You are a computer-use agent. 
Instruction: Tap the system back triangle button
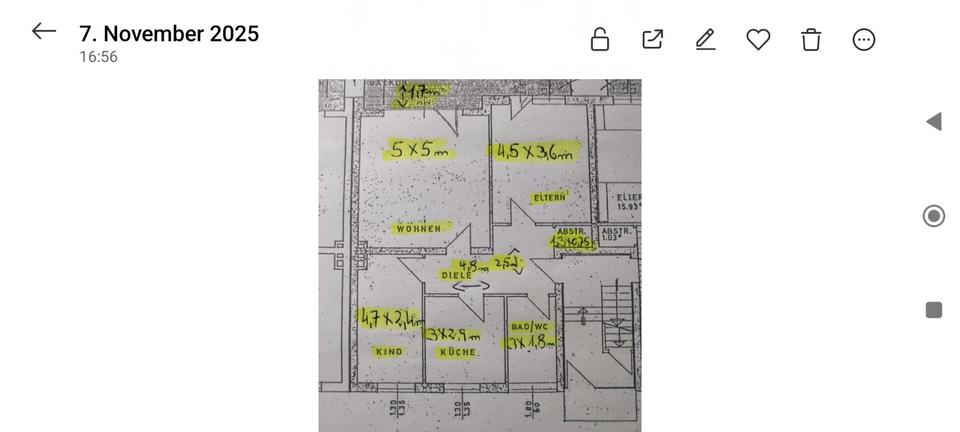point(934,122)
